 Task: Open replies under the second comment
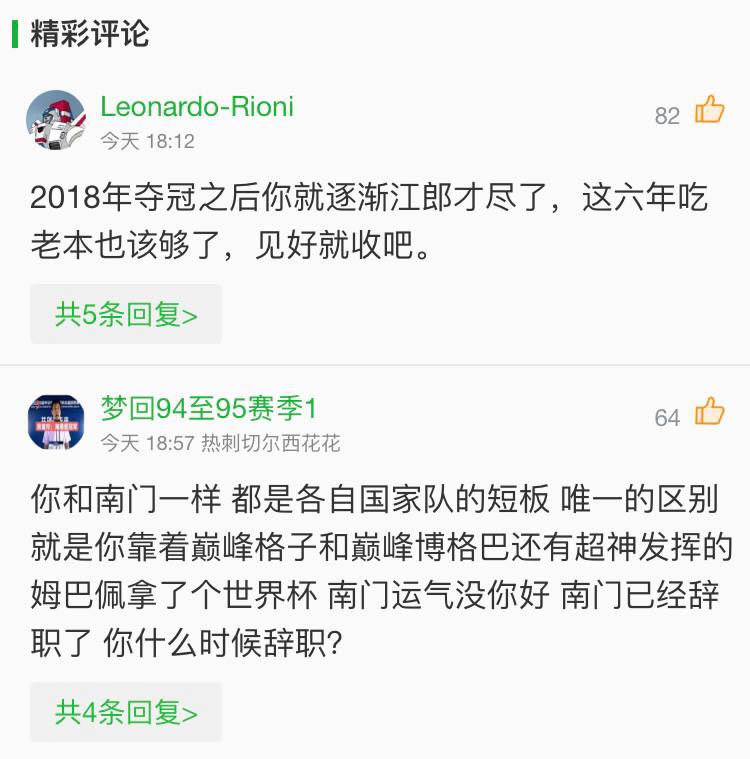coord(124,712)
